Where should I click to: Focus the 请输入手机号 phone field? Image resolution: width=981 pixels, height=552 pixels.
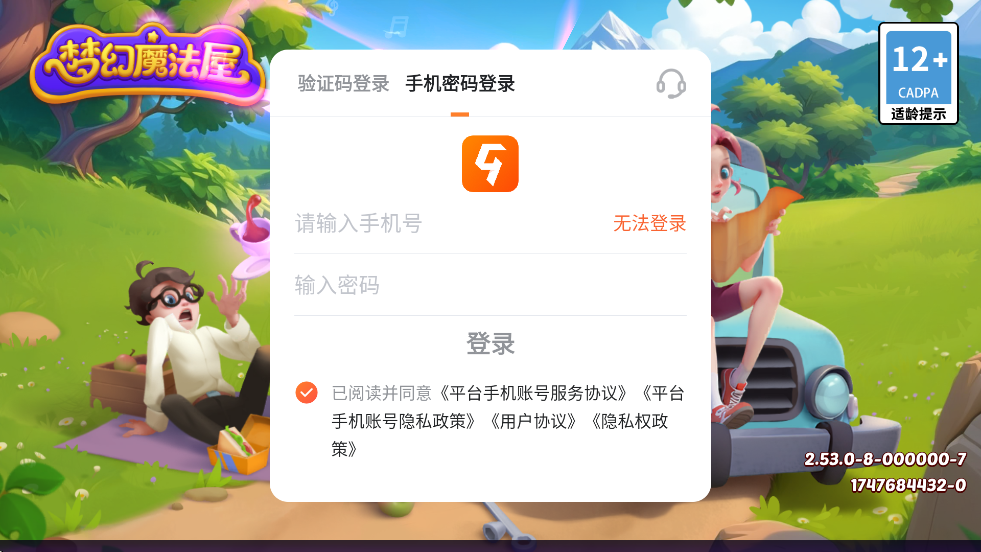point(440,224)
